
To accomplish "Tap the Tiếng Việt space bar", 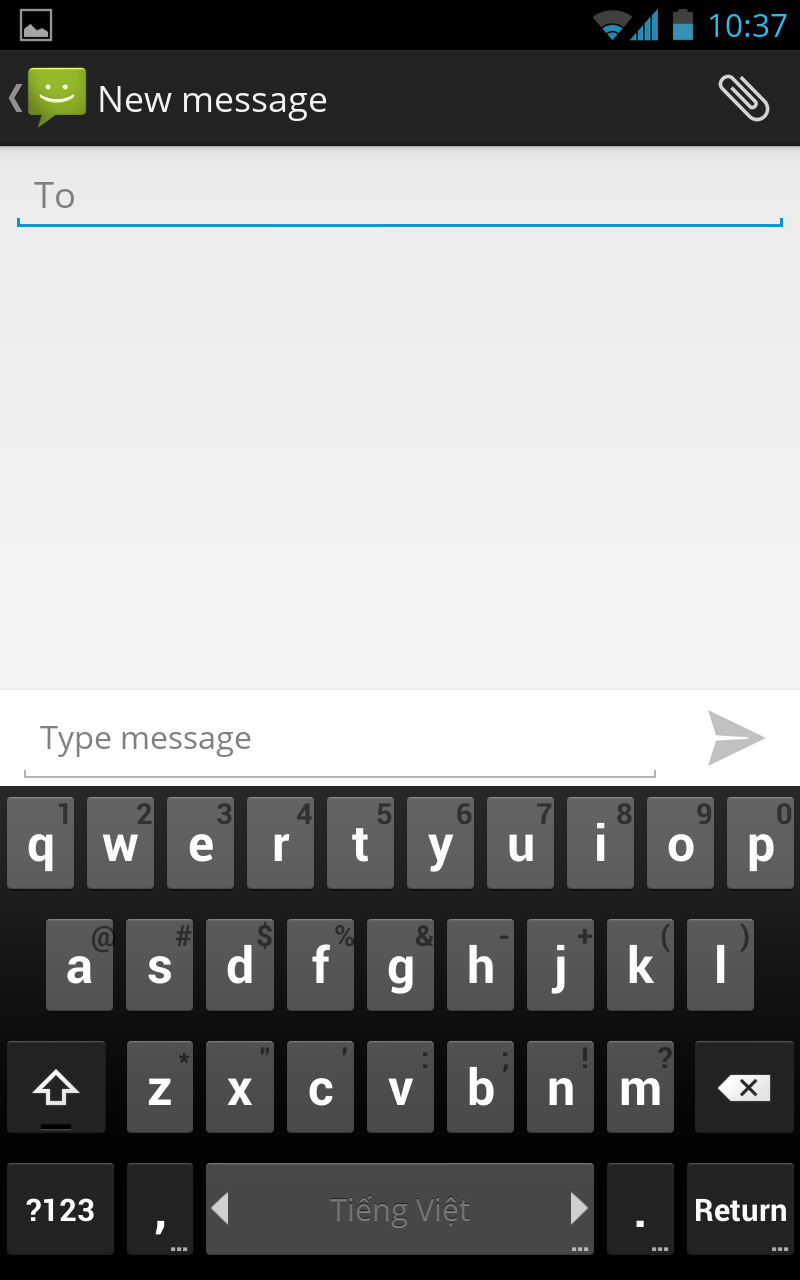I will tap(400, 1209).
